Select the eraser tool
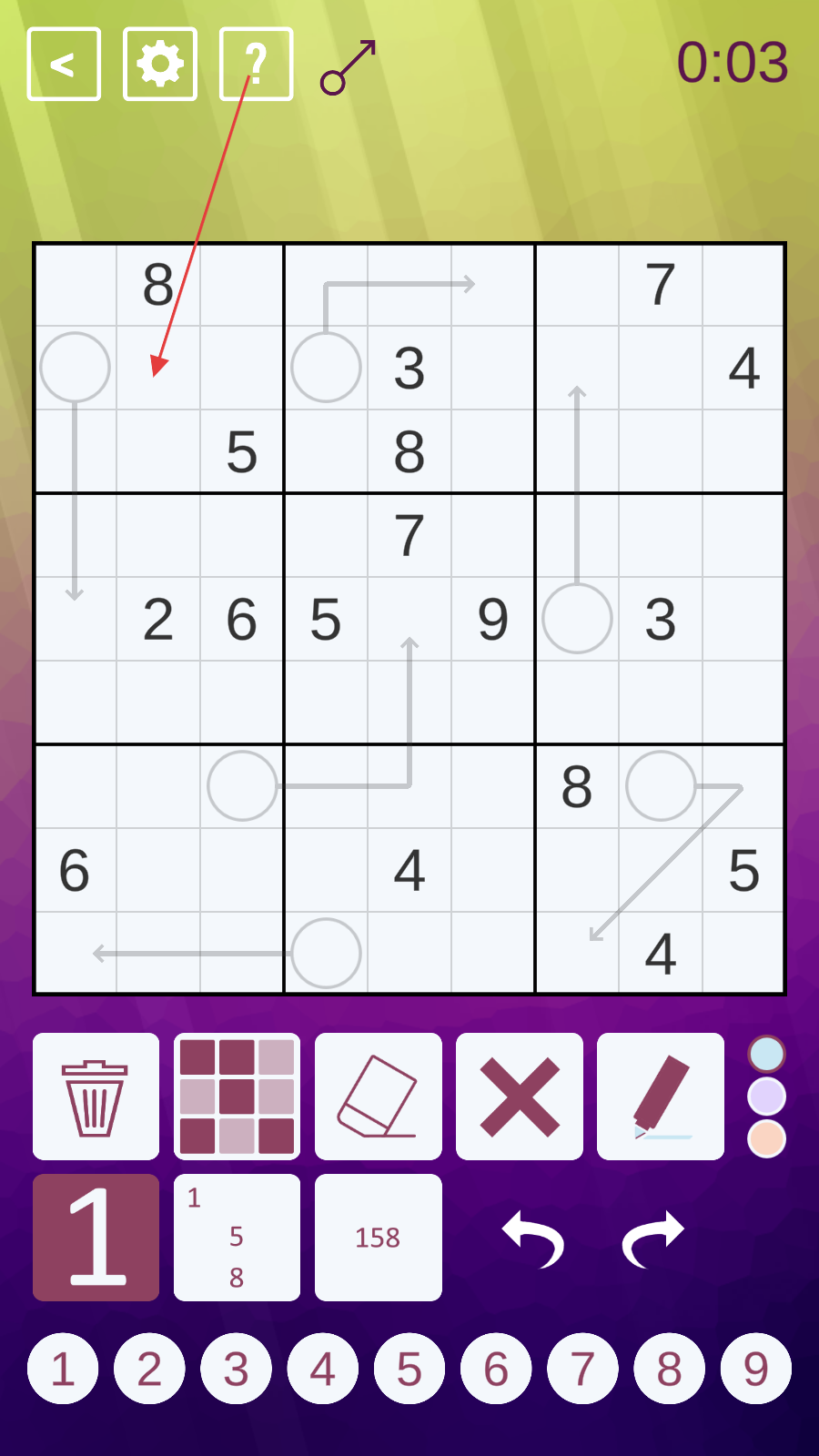 [378, 1097]
